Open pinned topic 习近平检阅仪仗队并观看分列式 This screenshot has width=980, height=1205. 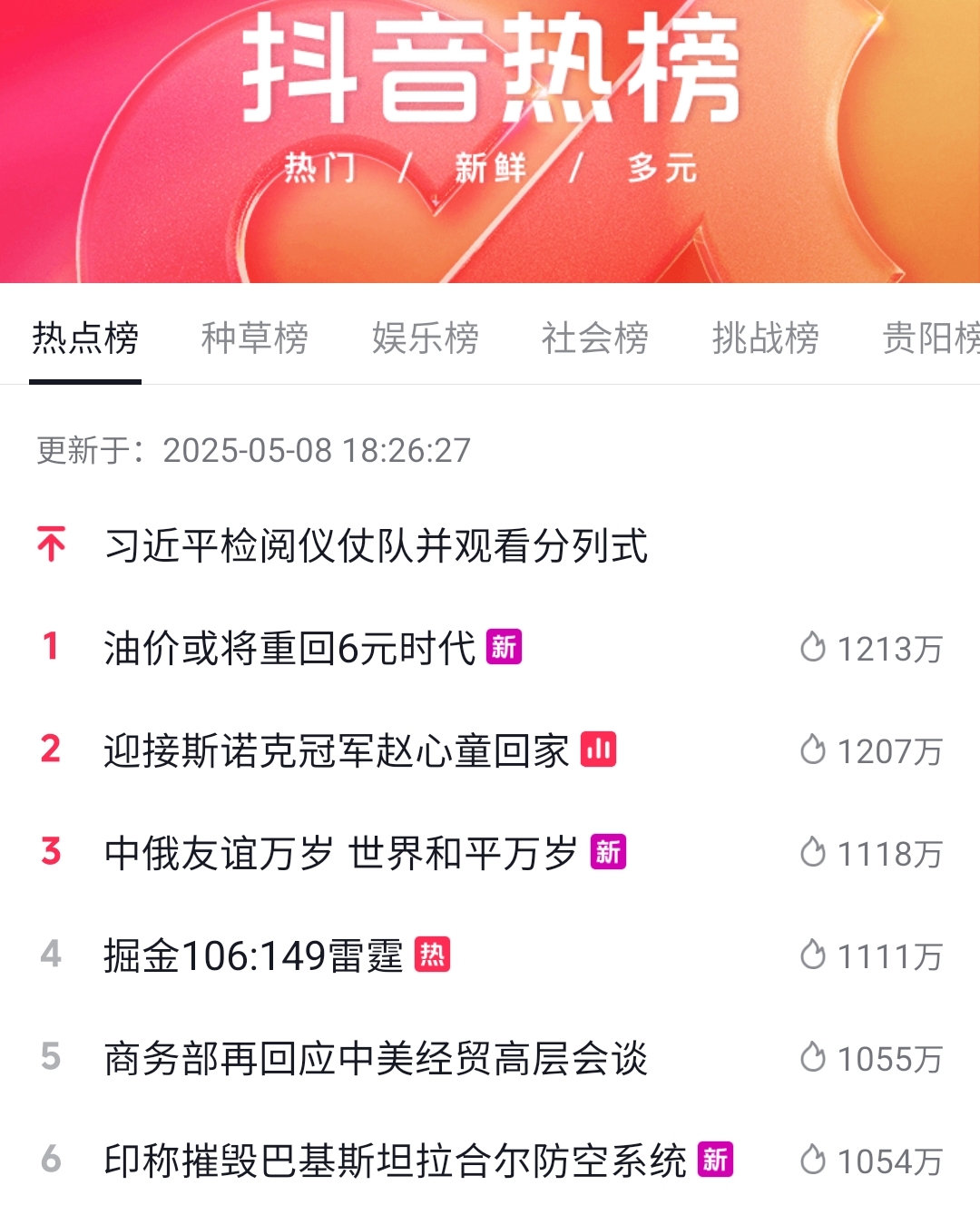[x=376, y=546]
